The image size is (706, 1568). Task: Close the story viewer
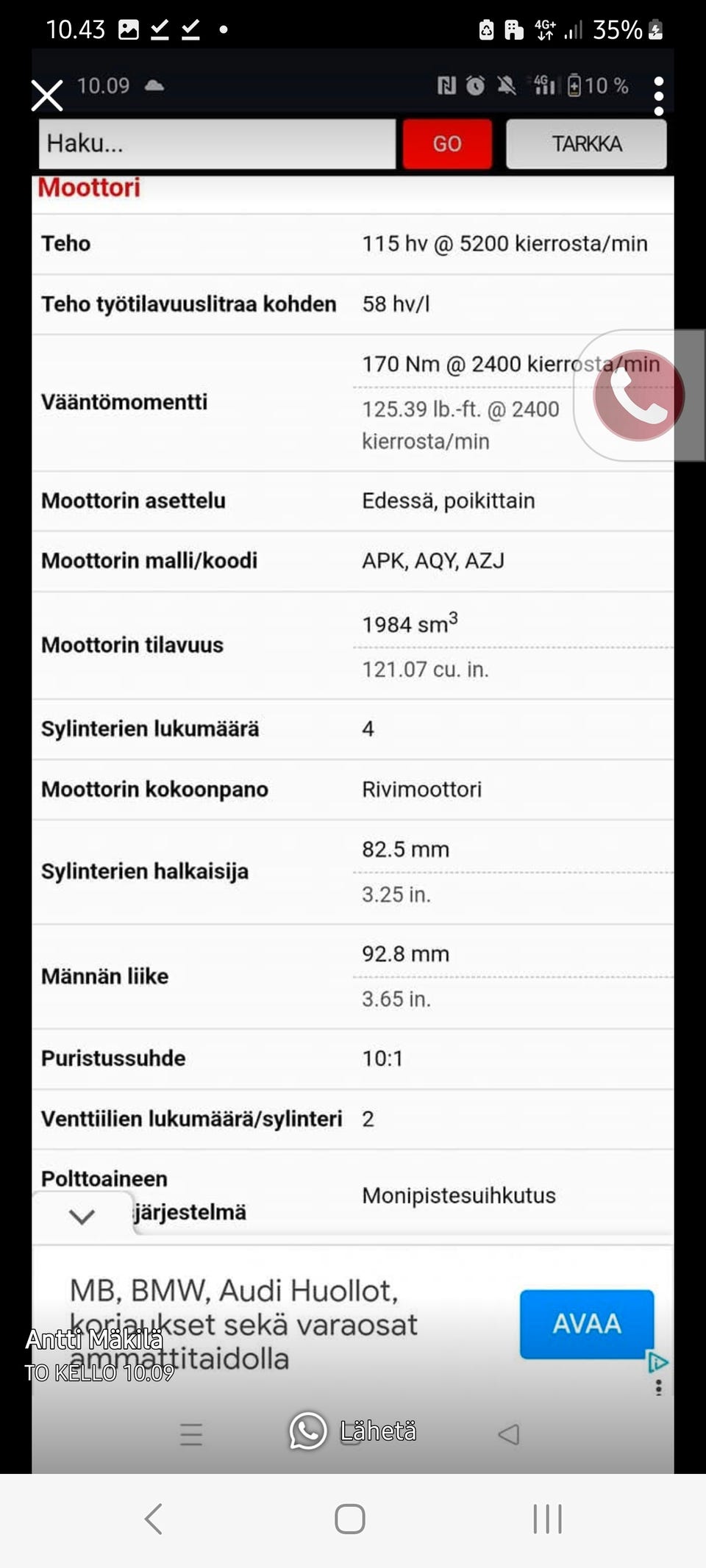(47, 96)
